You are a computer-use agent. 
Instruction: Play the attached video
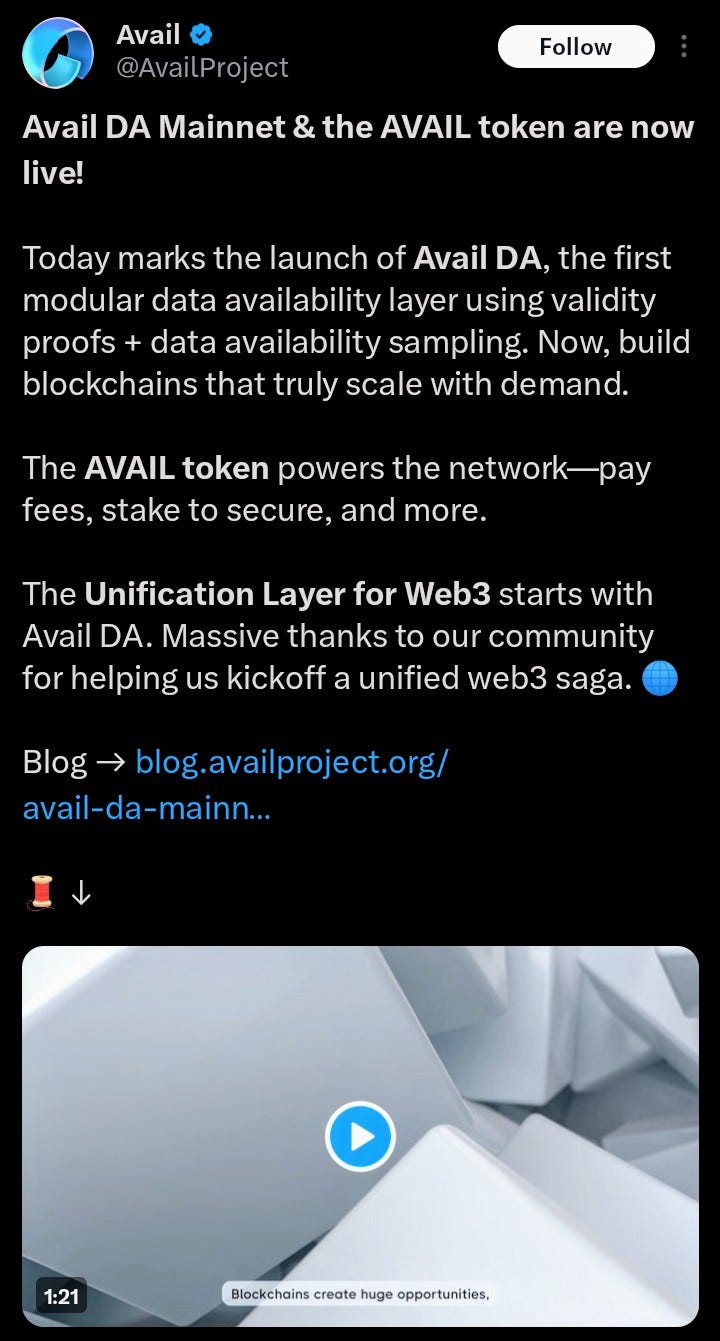pyautogui.click(x=360, y=1136)
